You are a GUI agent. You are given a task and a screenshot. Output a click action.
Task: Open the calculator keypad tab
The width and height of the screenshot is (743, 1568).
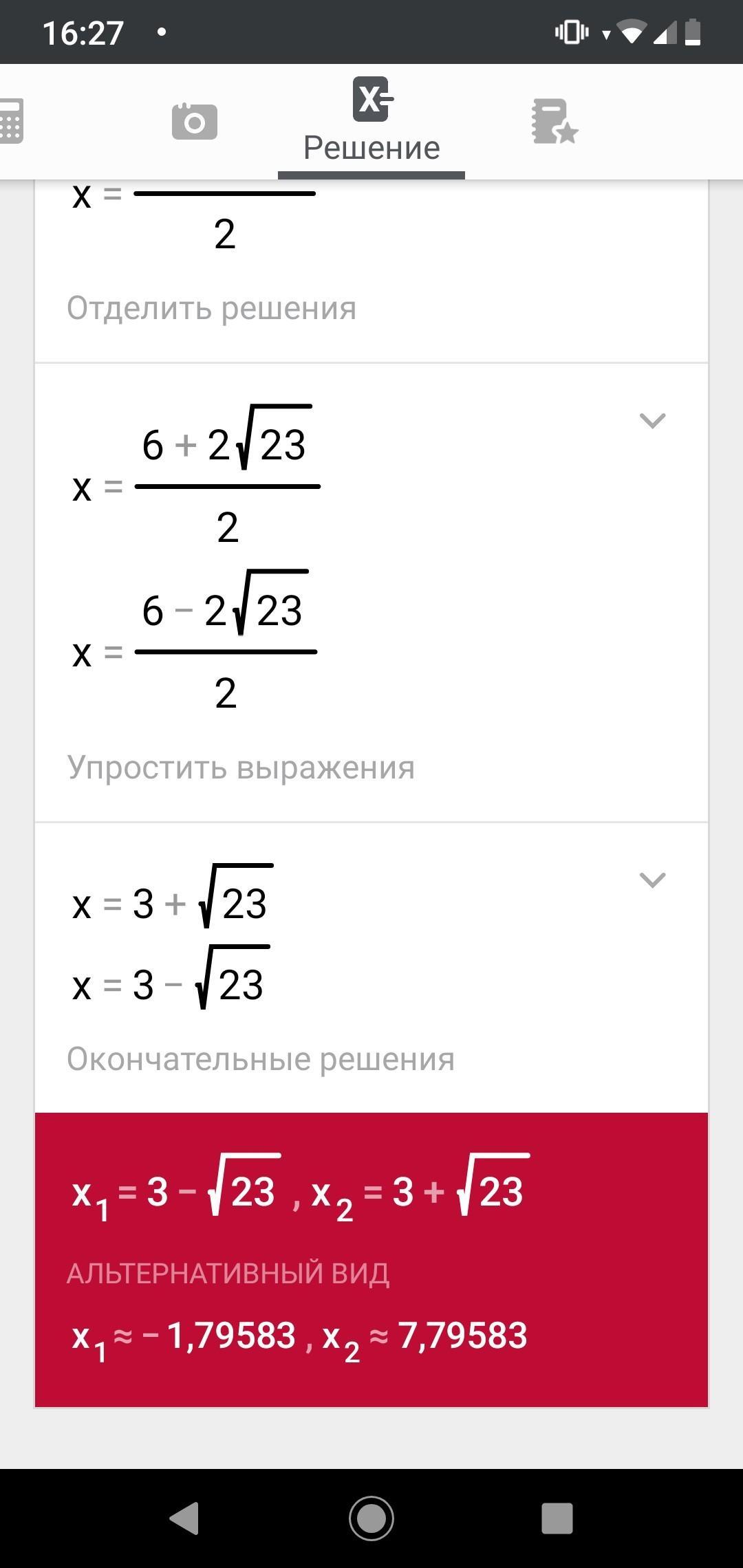click(11, 122)
